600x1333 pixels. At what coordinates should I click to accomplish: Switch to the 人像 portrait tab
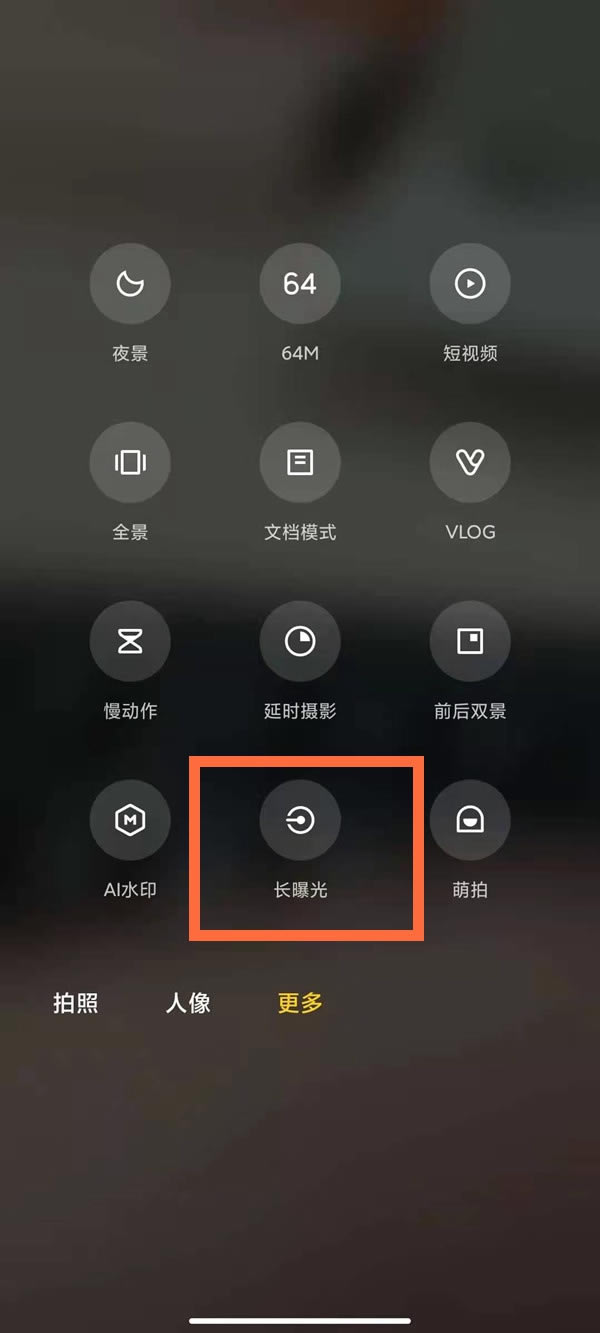pyautogui.click(x=188, y=1003)
